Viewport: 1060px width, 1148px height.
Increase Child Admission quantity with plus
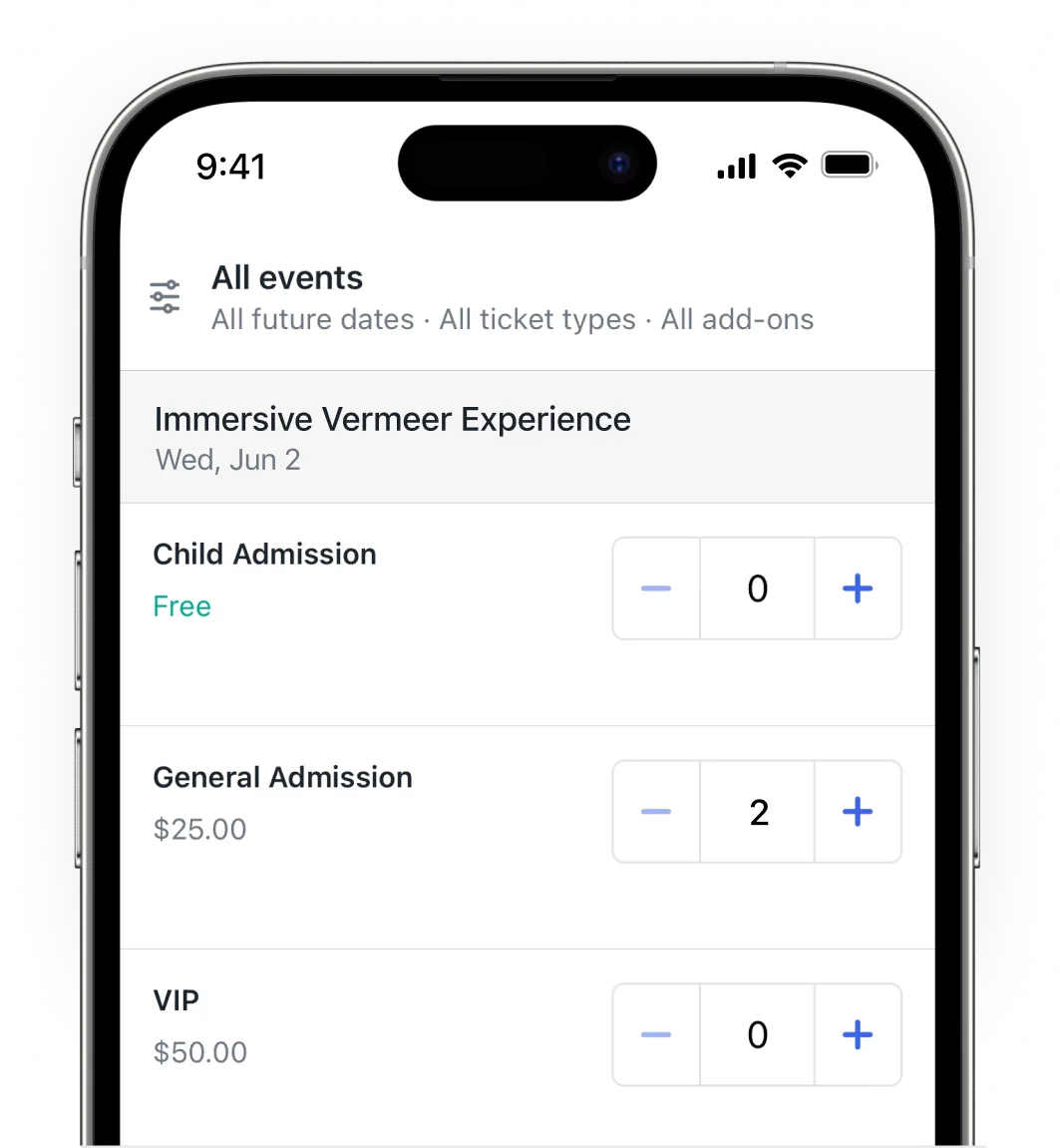[857, 588]
